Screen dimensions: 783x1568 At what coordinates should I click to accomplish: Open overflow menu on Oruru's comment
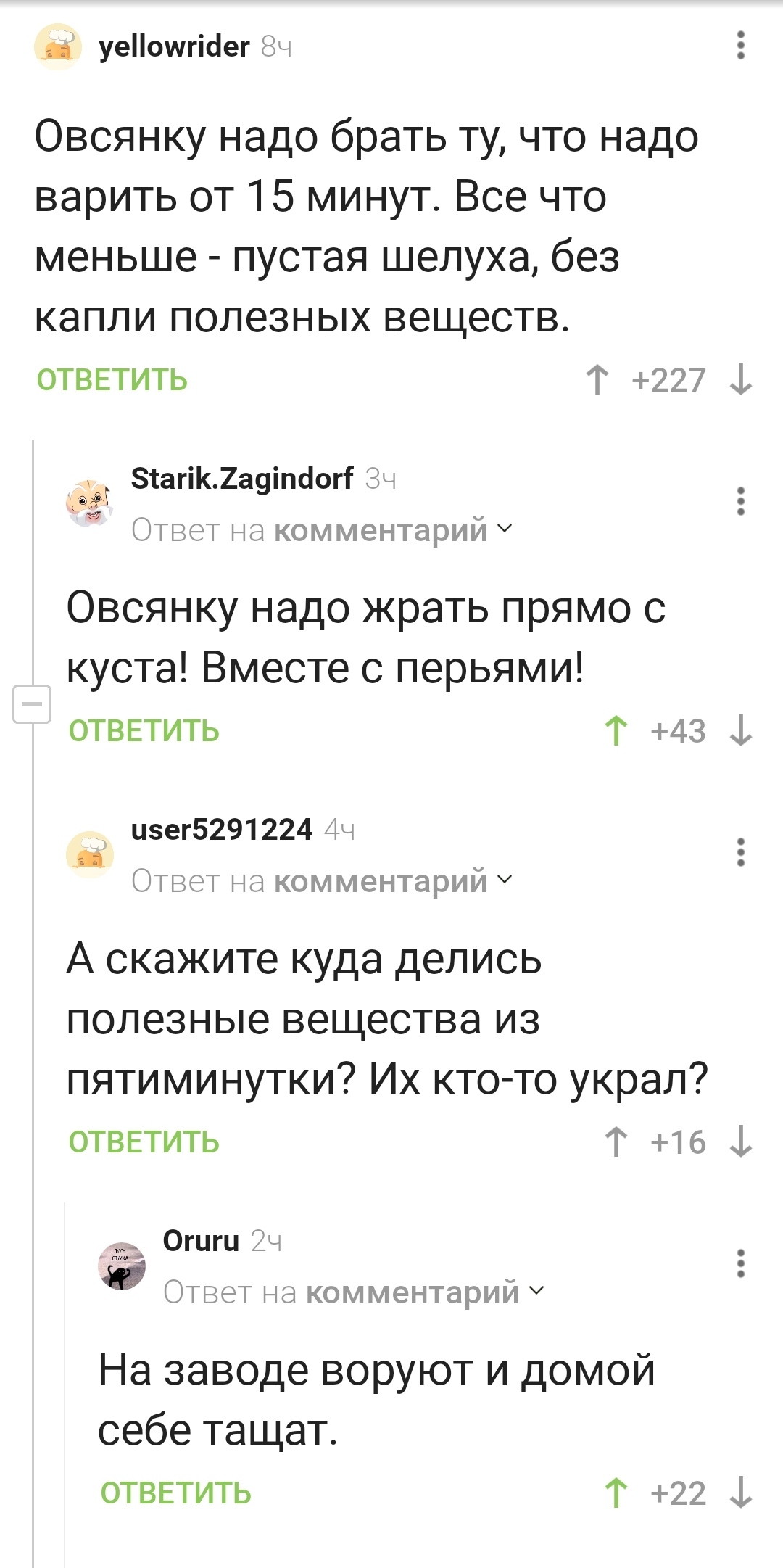click(x=740, y=1263)
